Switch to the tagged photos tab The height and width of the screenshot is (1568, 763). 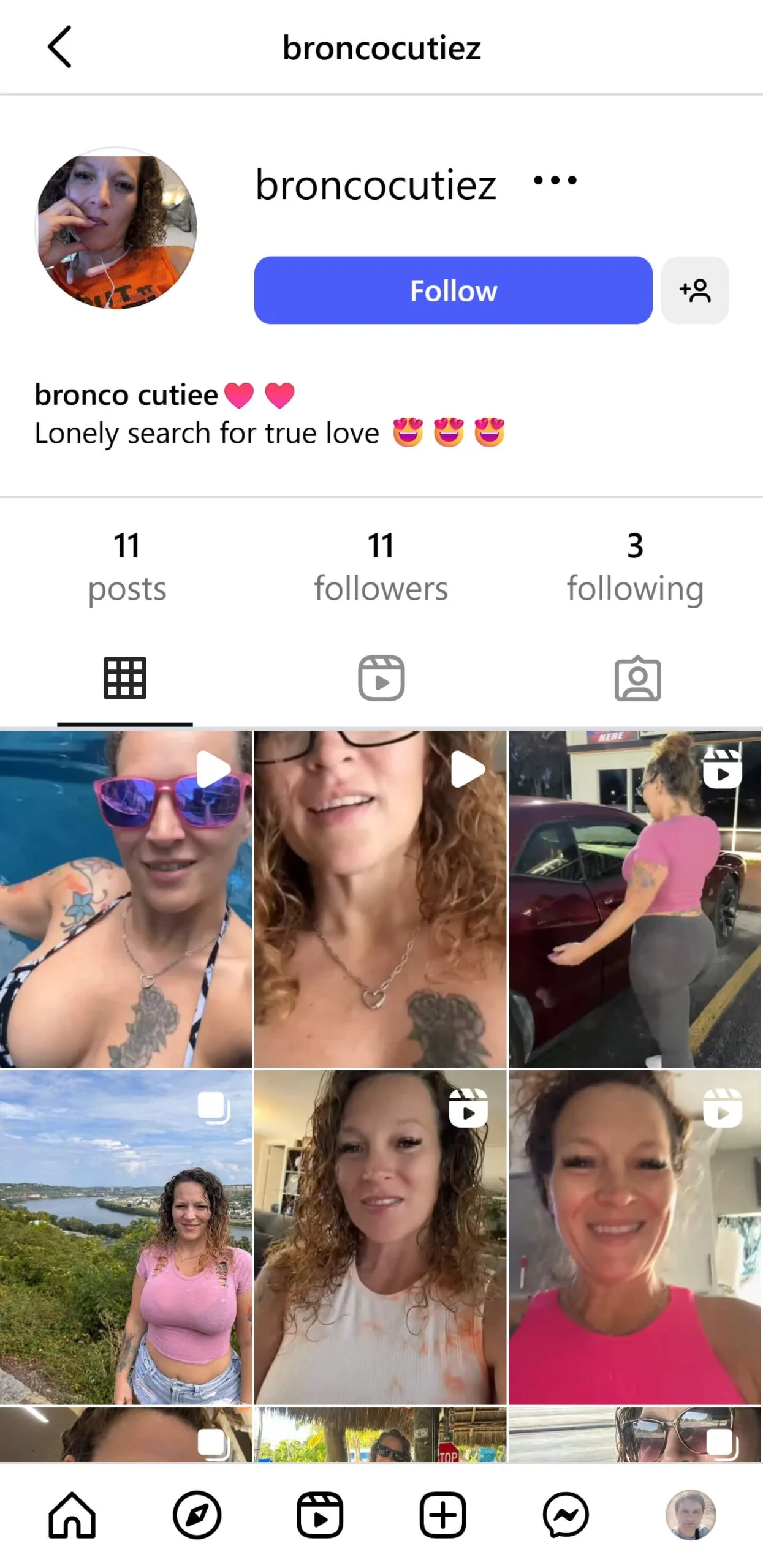[x=637, y=678]
